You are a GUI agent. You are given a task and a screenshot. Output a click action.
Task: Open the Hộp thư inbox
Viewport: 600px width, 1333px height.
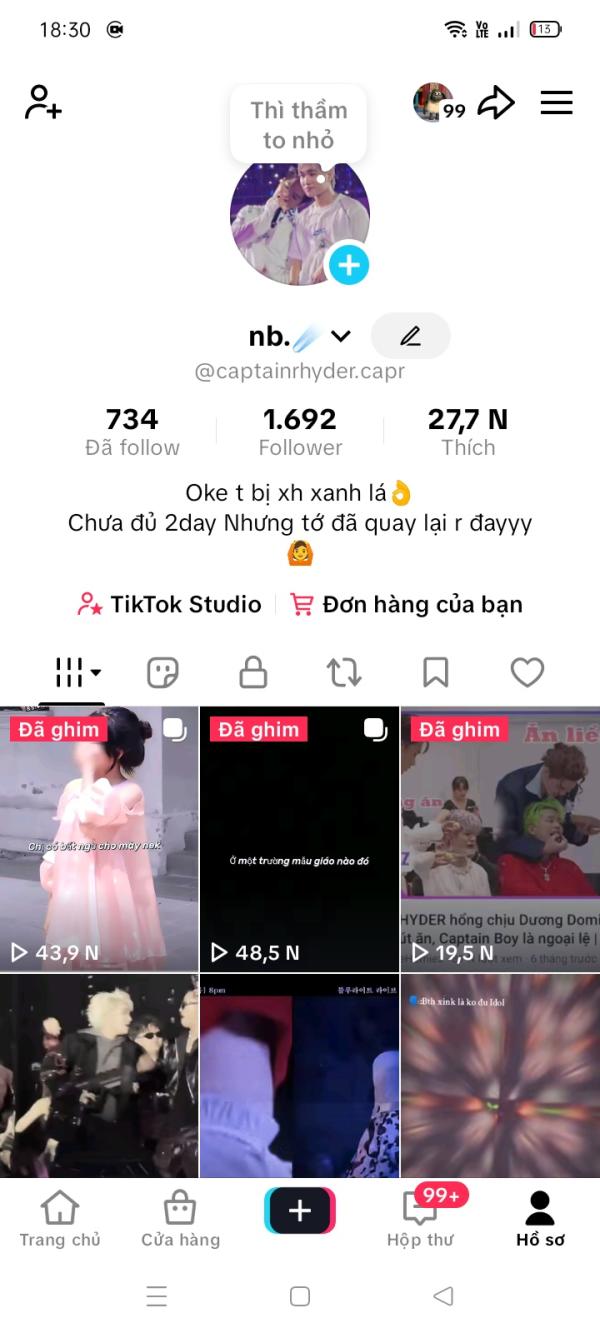420,1218
